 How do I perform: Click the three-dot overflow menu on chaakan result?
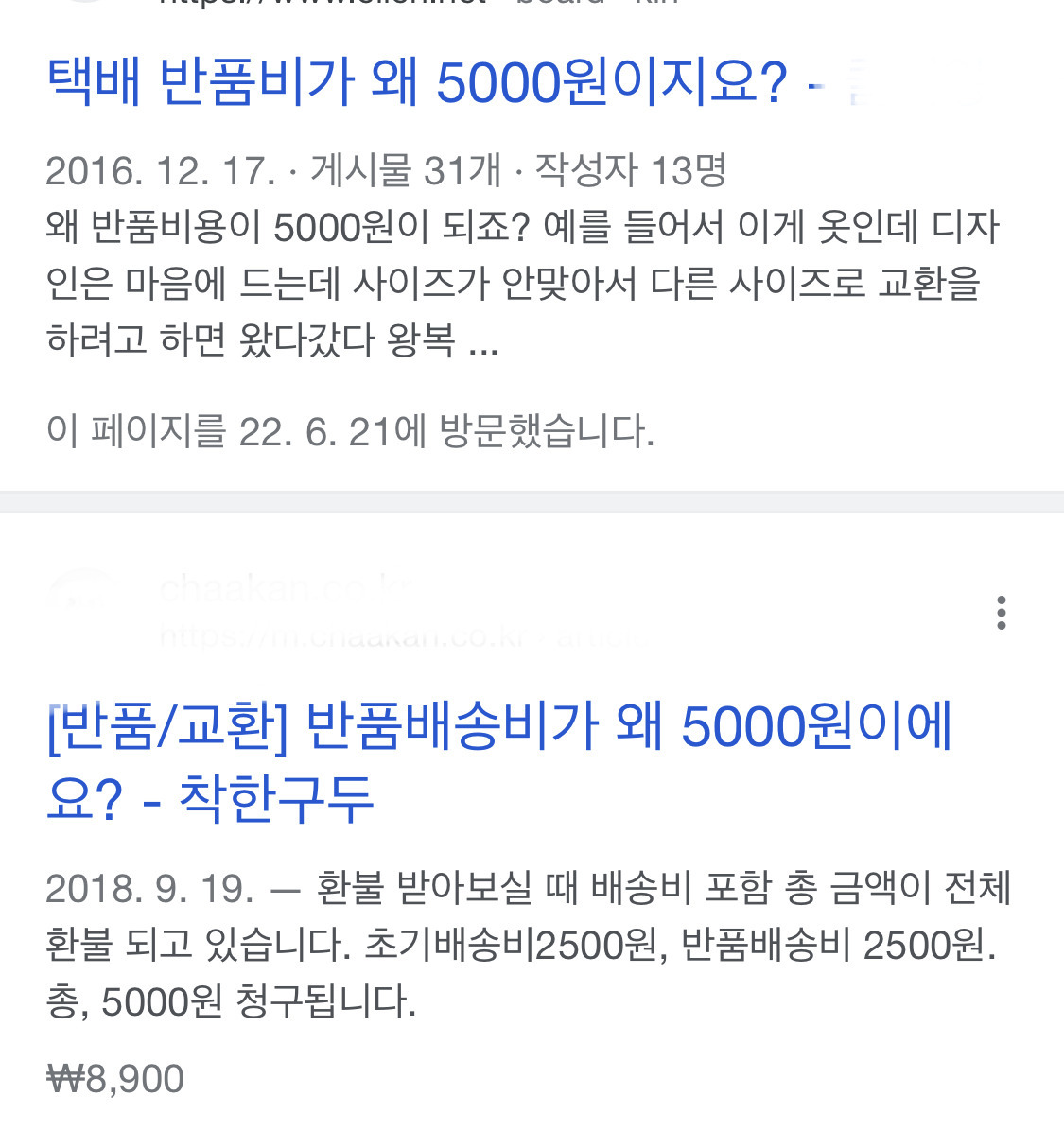(1001, 613)
